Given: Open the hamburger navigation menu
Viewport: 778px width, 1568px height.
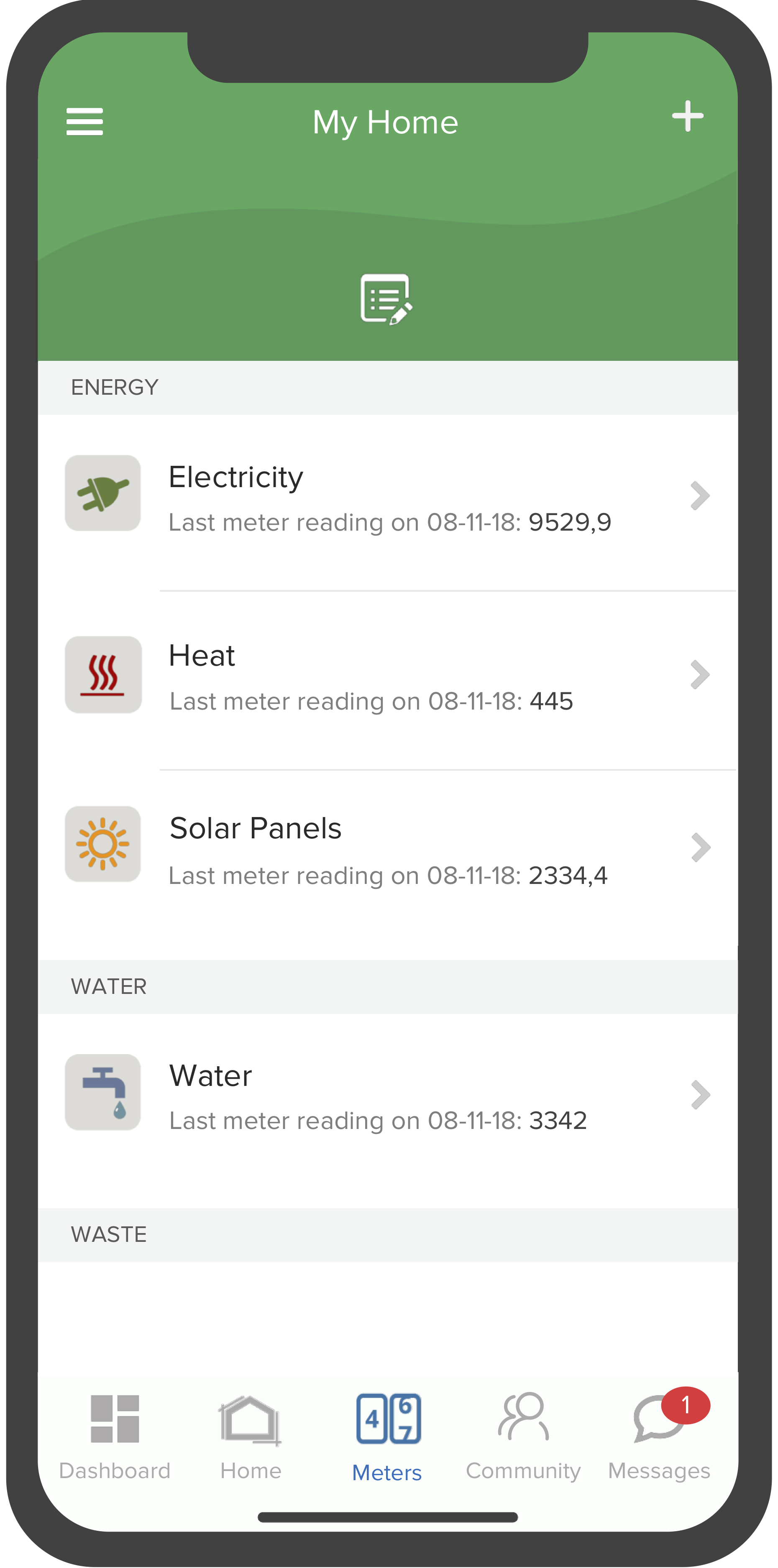Looking at the screenshot, I should (84, 121).
